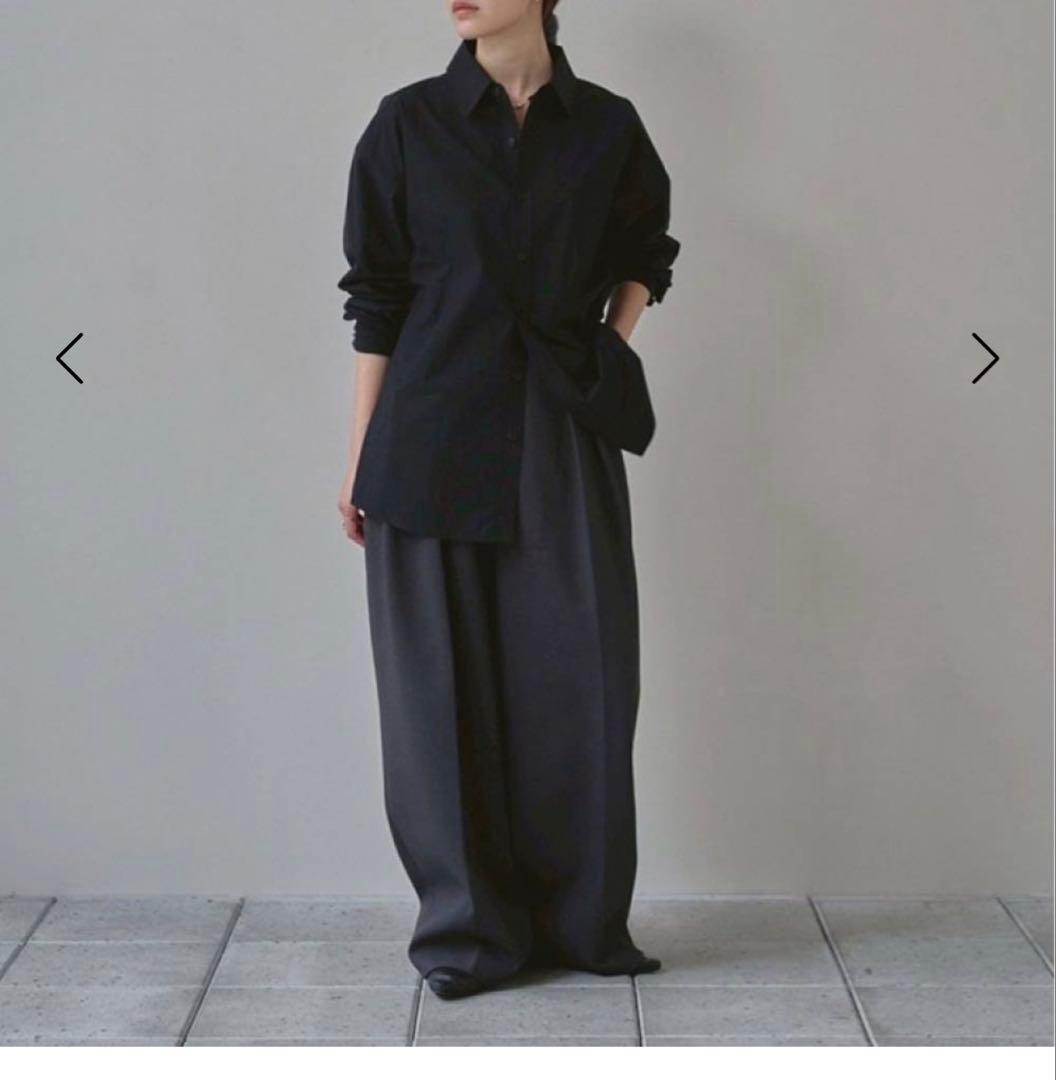Show the next product photo

(x=985, y=358)
